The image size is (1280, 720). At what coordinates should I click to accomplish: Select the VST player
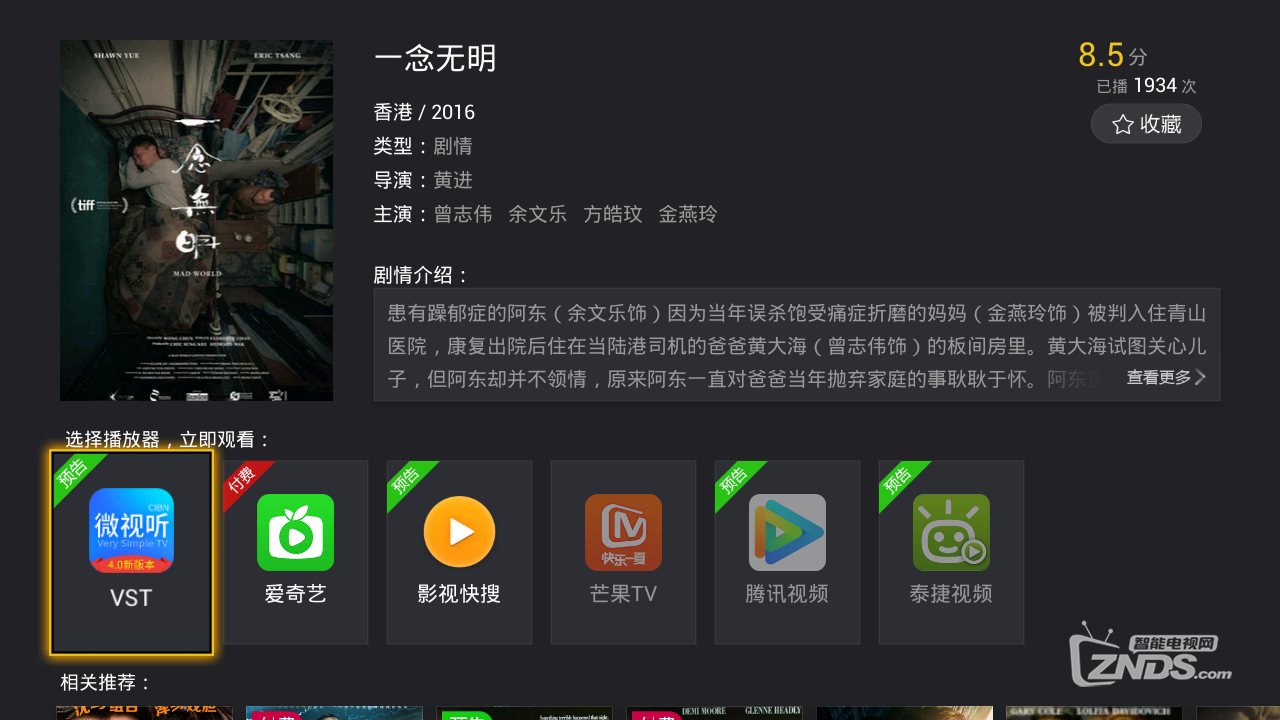(131, 551)
